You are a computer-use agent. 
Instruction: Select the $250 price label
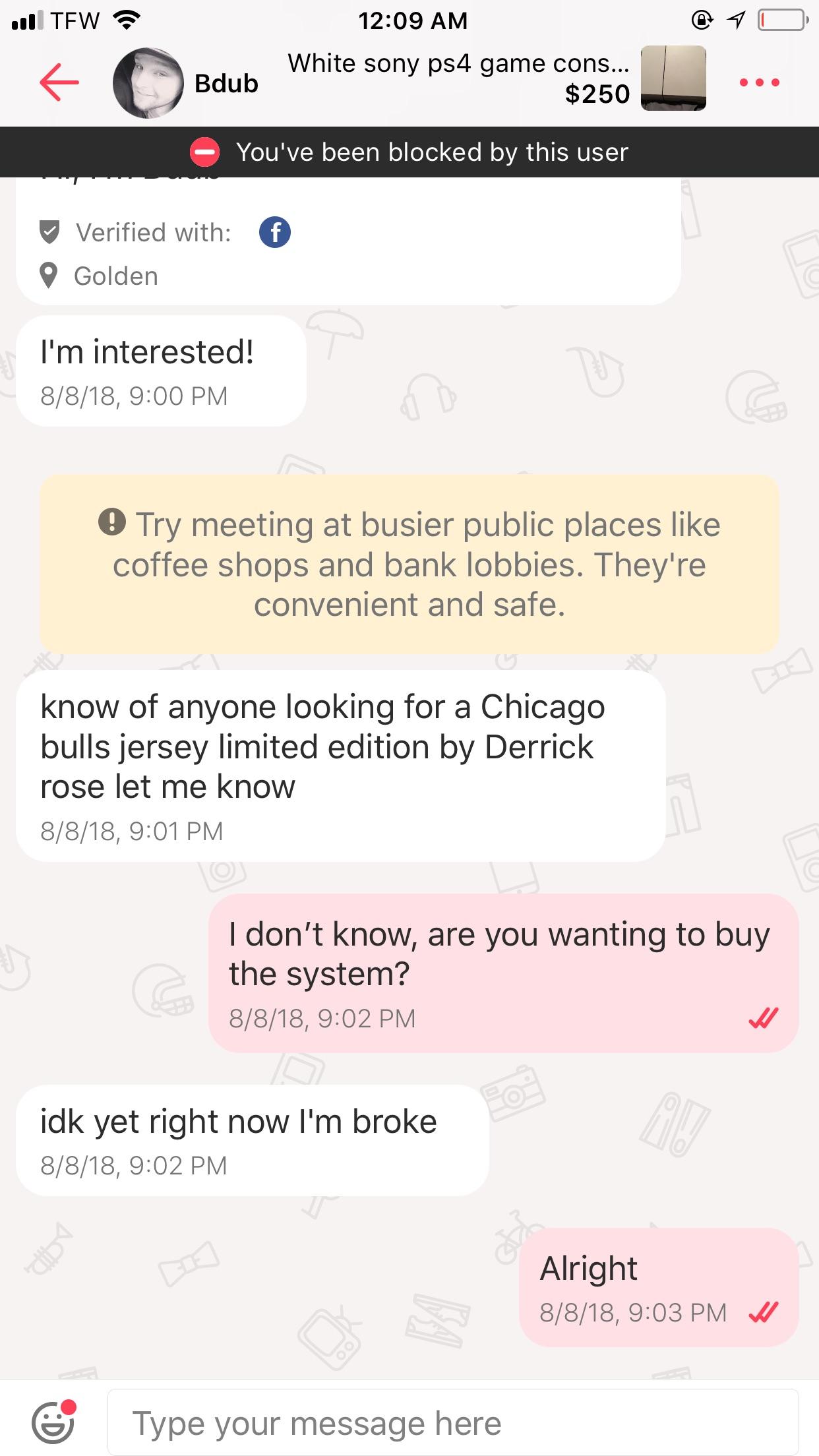coord(595,94)
